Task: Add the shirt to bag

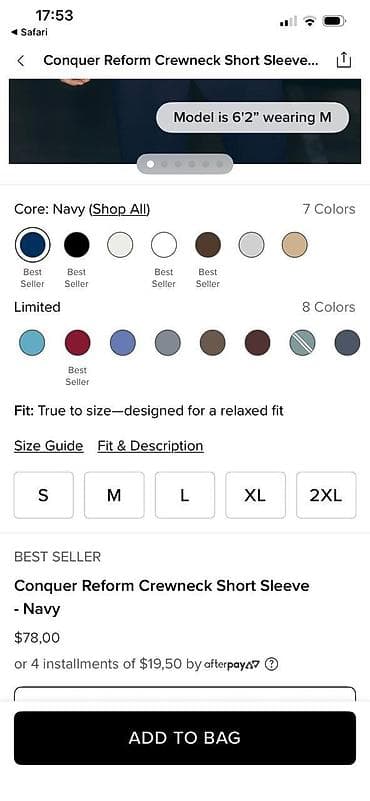Action: [185, 738]
